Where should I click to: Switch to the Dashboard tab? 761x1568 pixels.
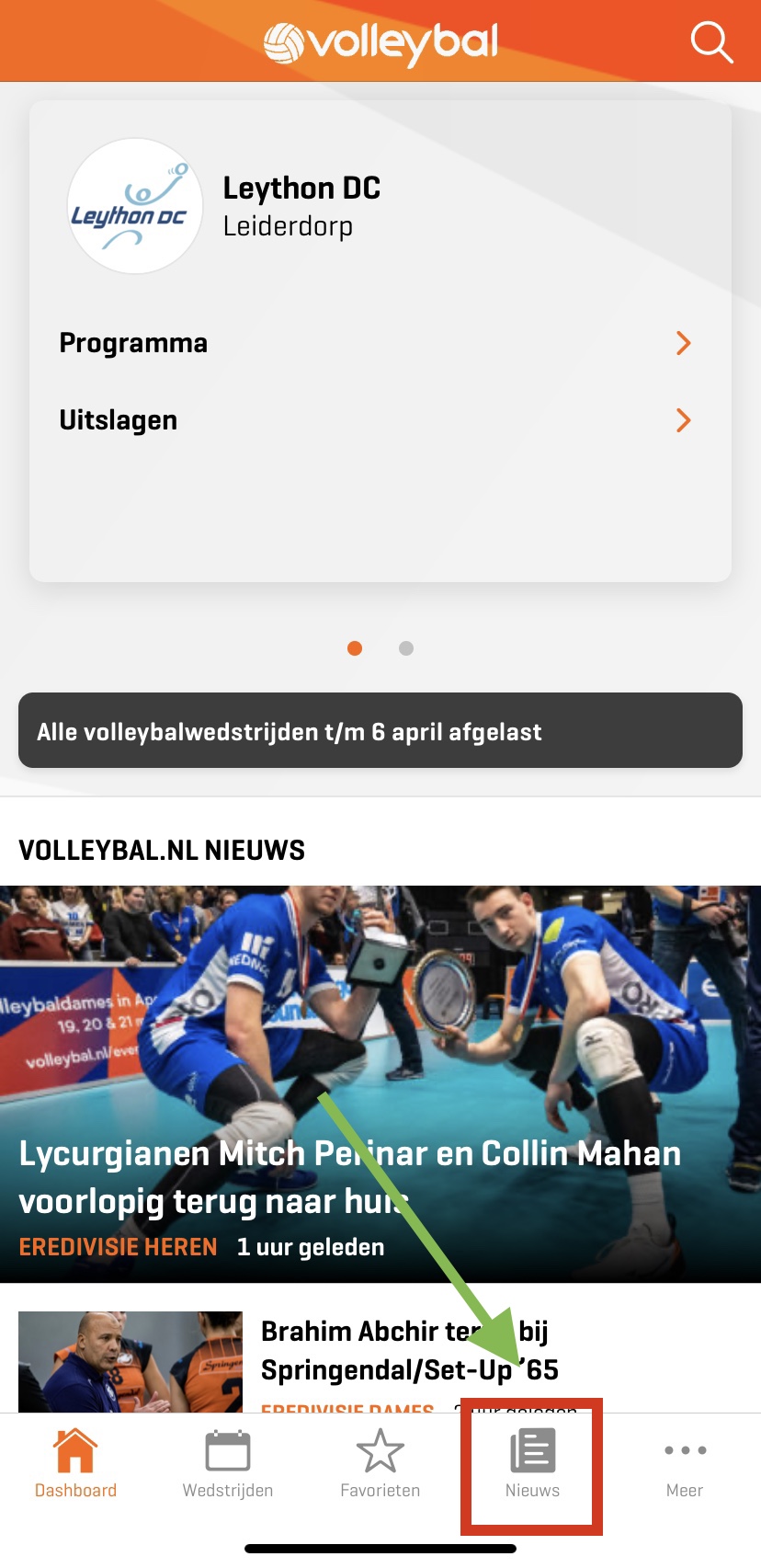(75, 1464)
